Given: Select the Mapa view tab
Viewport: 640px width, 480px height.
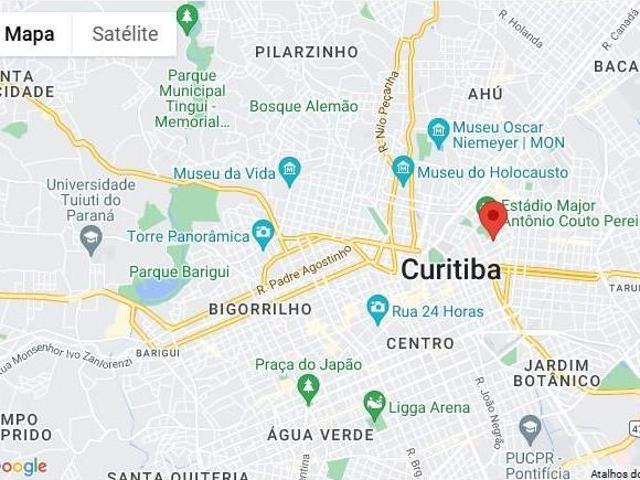Looking at the screenshot, I should tap(30, 34).
